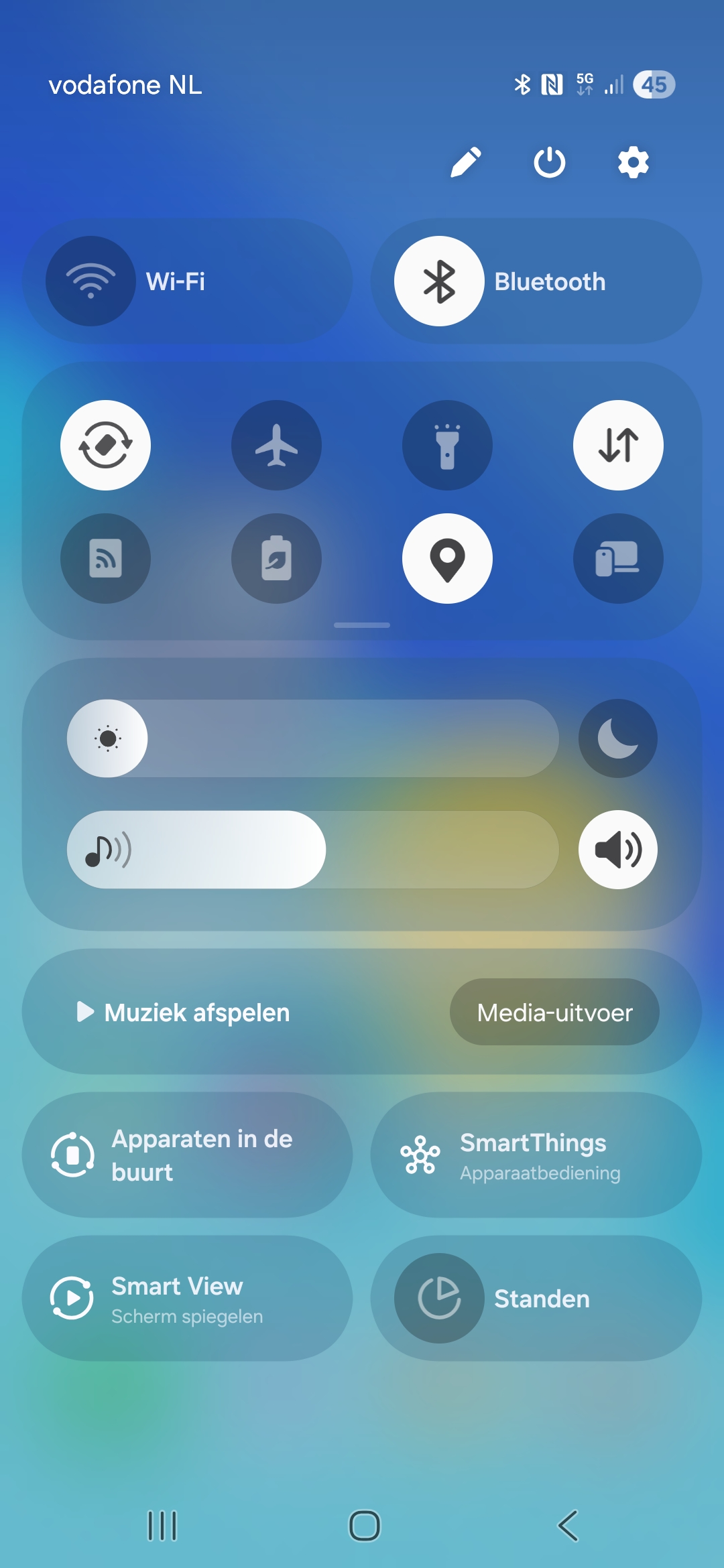Open Apparaten in de buurt
This screenshot has width=724, height=1568.
tap(187, 1155)
